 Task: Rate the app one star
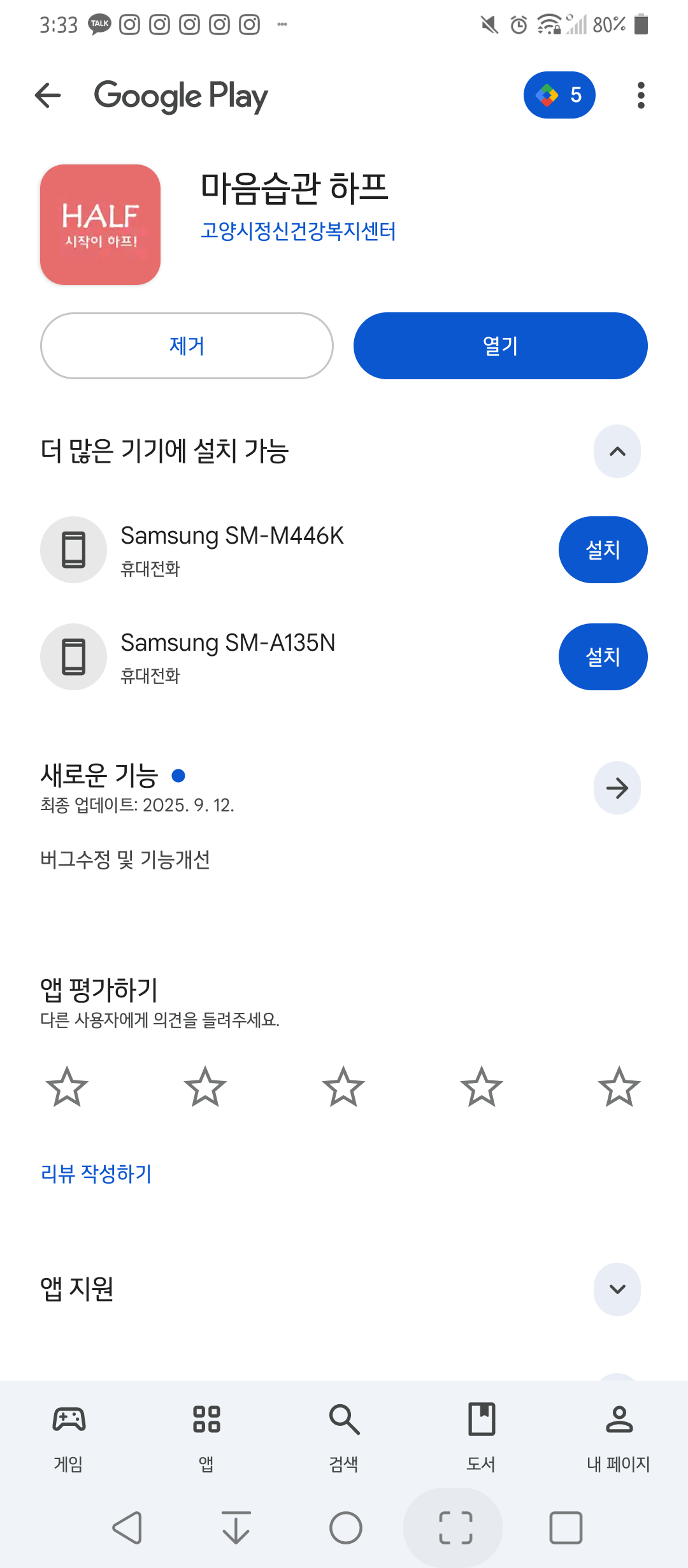[67, 1087]
